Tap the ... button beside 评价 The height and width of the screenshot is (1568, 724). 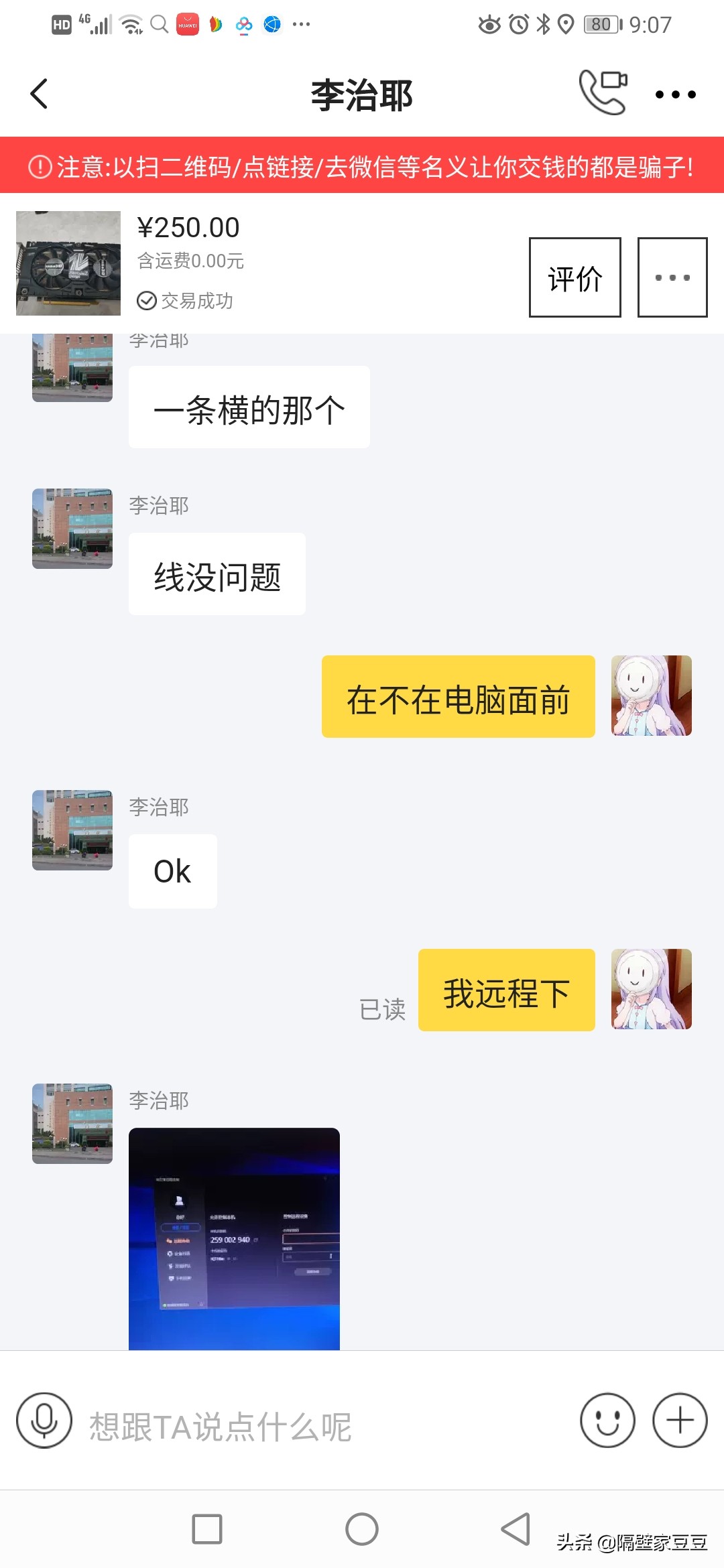[671, 277]
